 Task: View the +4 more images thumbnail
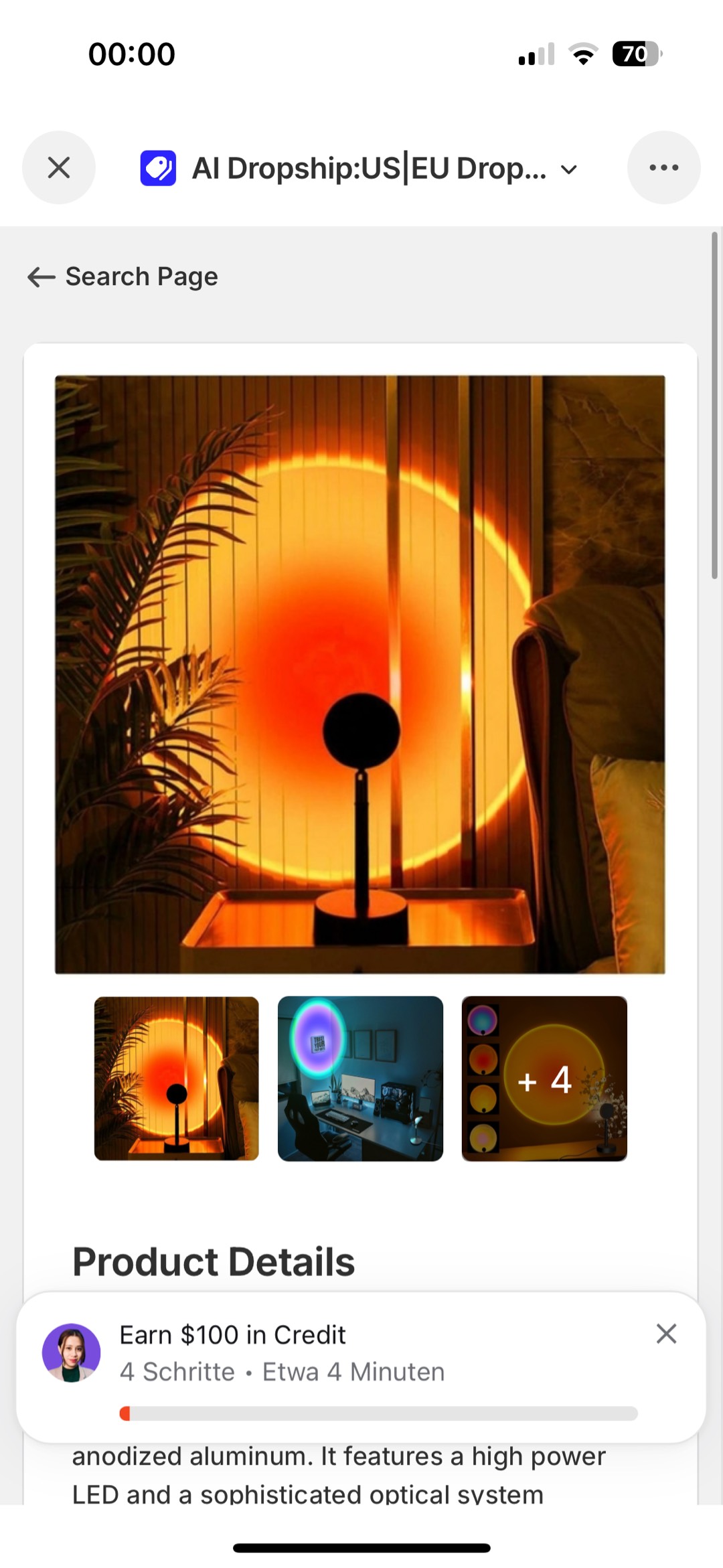(544, 1078)
